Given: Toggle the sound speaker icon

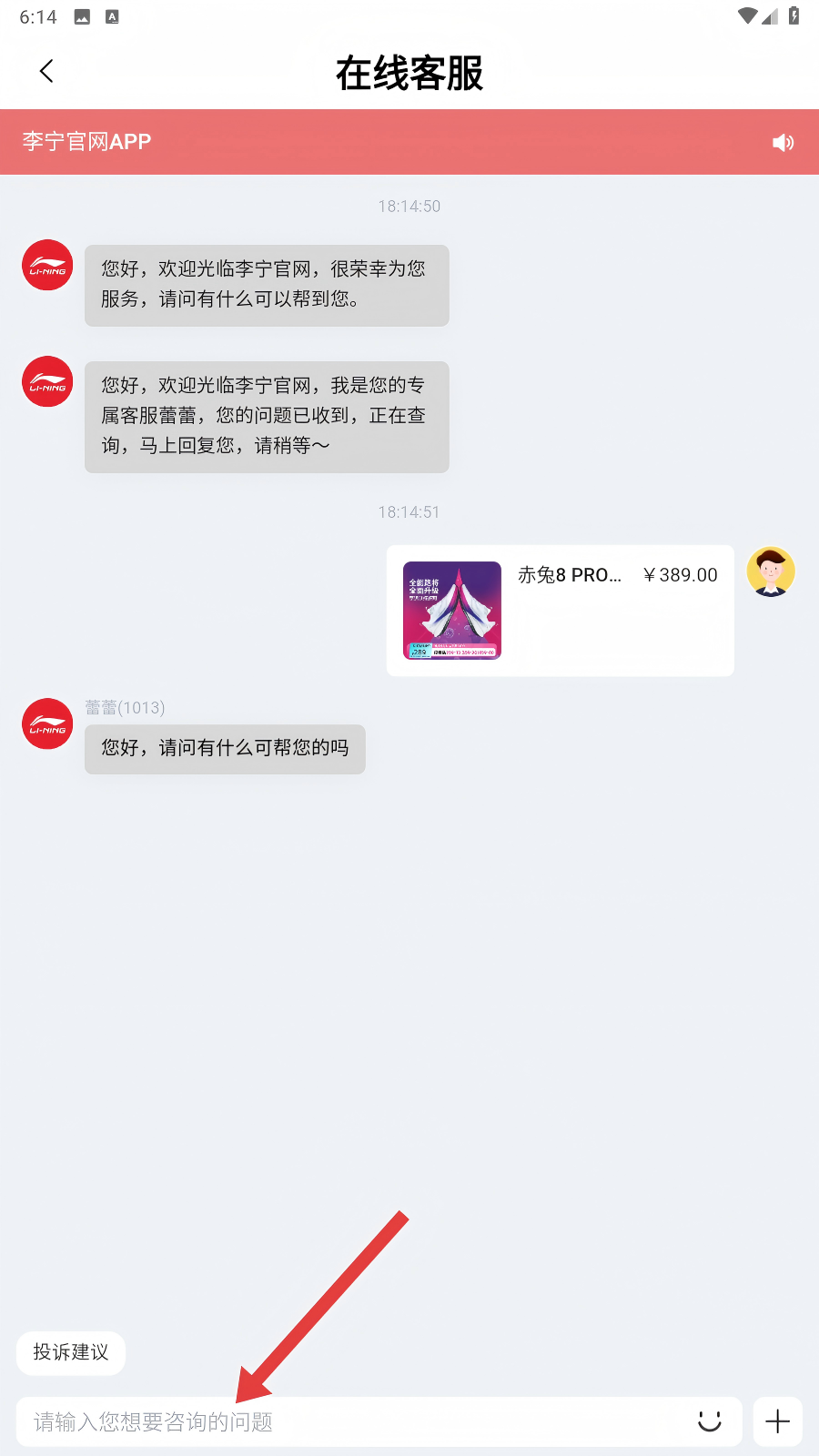Looking at the screenshot, I should (783, 143).
